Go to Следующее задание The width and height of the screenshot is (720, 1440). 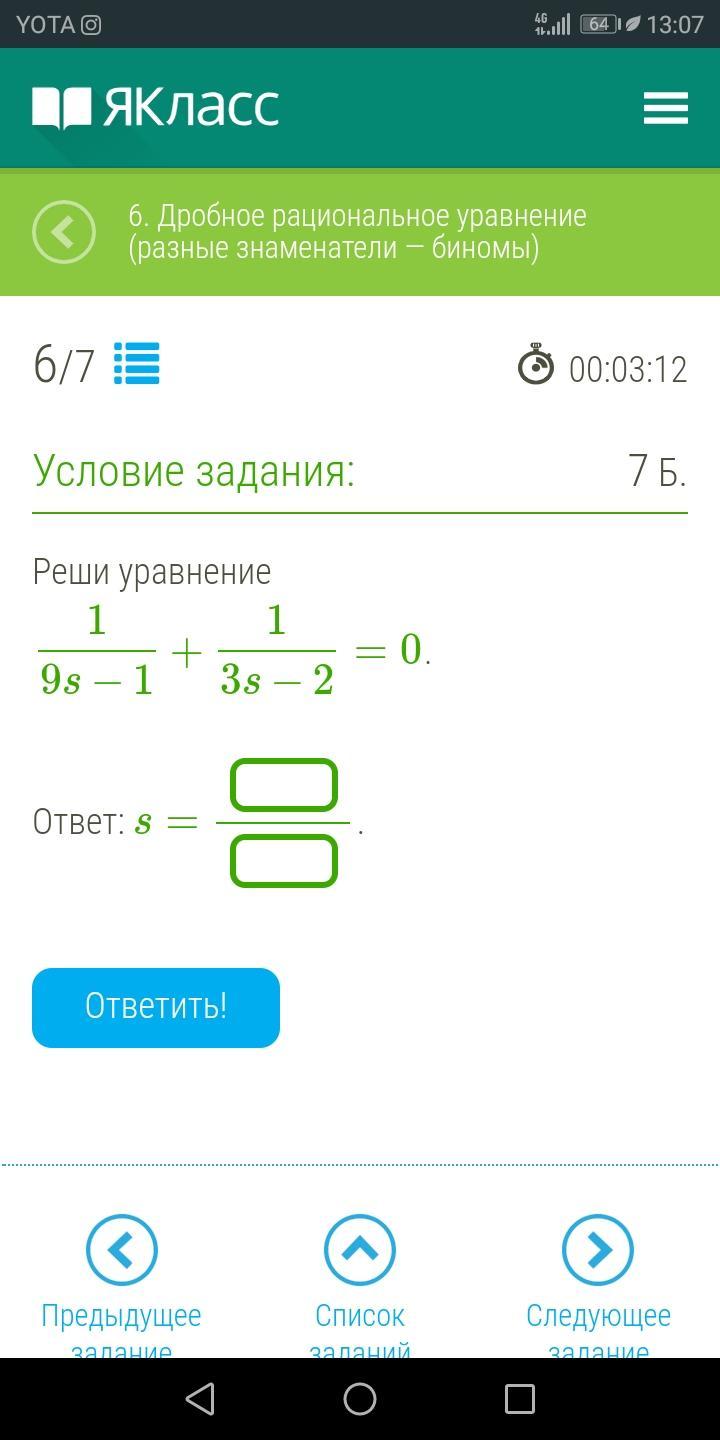coord(598,1250)
